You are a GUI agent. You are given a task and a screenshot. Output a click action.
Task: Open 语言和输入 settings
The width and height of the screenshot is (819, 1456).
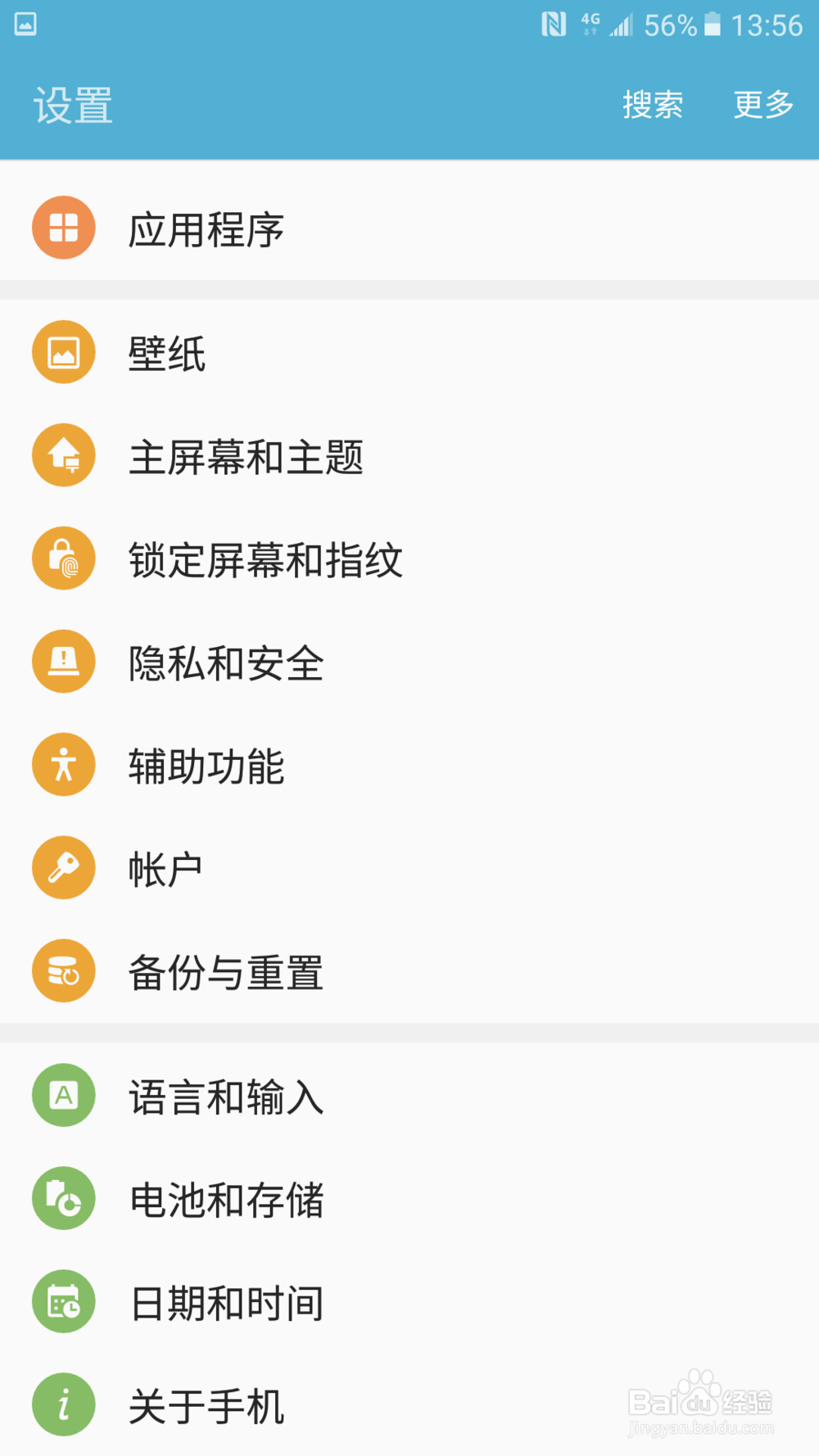click(x=409, y=1096)
